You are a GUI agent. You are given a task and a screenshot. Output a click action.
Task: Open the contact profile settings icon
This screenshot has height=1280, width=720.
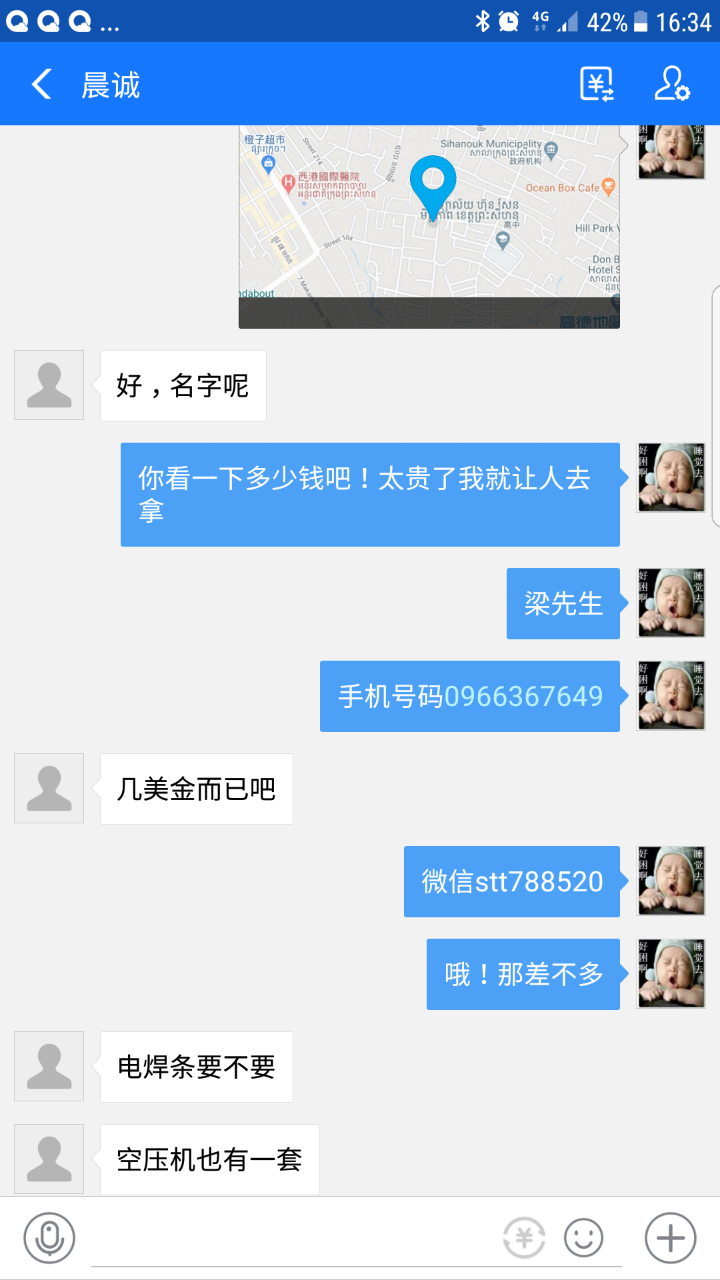pyautogui.click(x=672, y=84)
